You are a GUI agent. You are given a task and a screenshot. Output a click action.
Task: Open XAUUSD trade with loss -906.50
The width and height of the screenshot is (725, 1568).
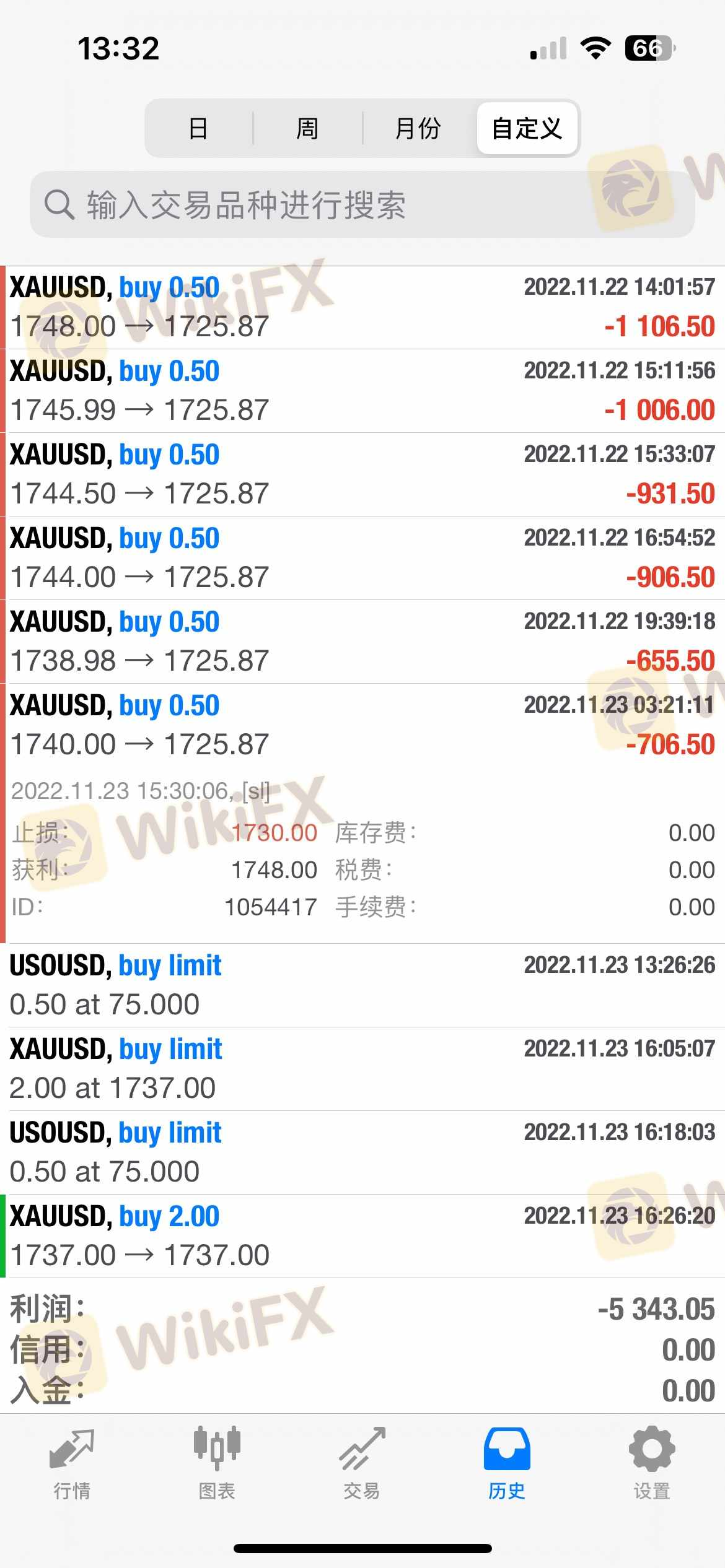[x=362, y=558]
